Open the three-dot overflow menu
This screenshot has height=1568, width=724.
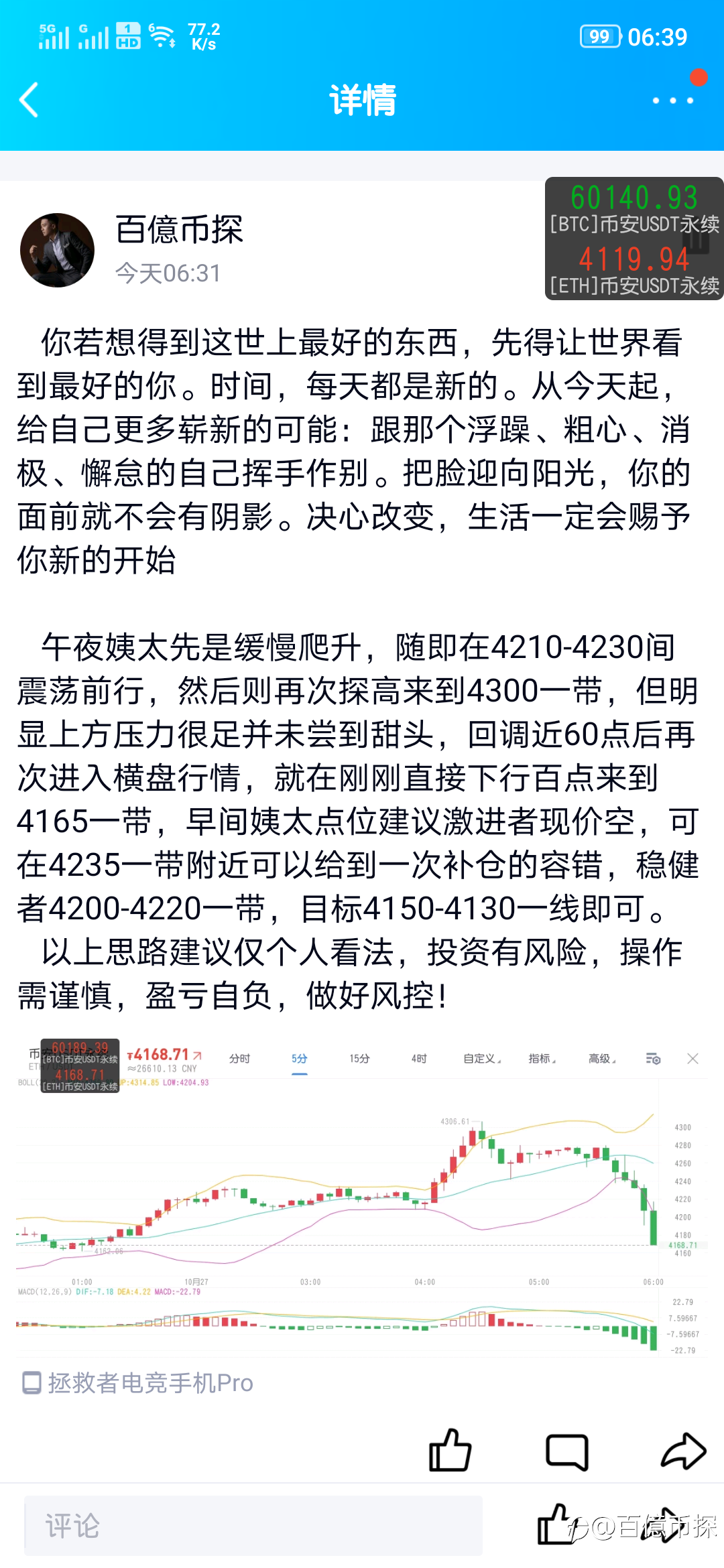[673, 101]
